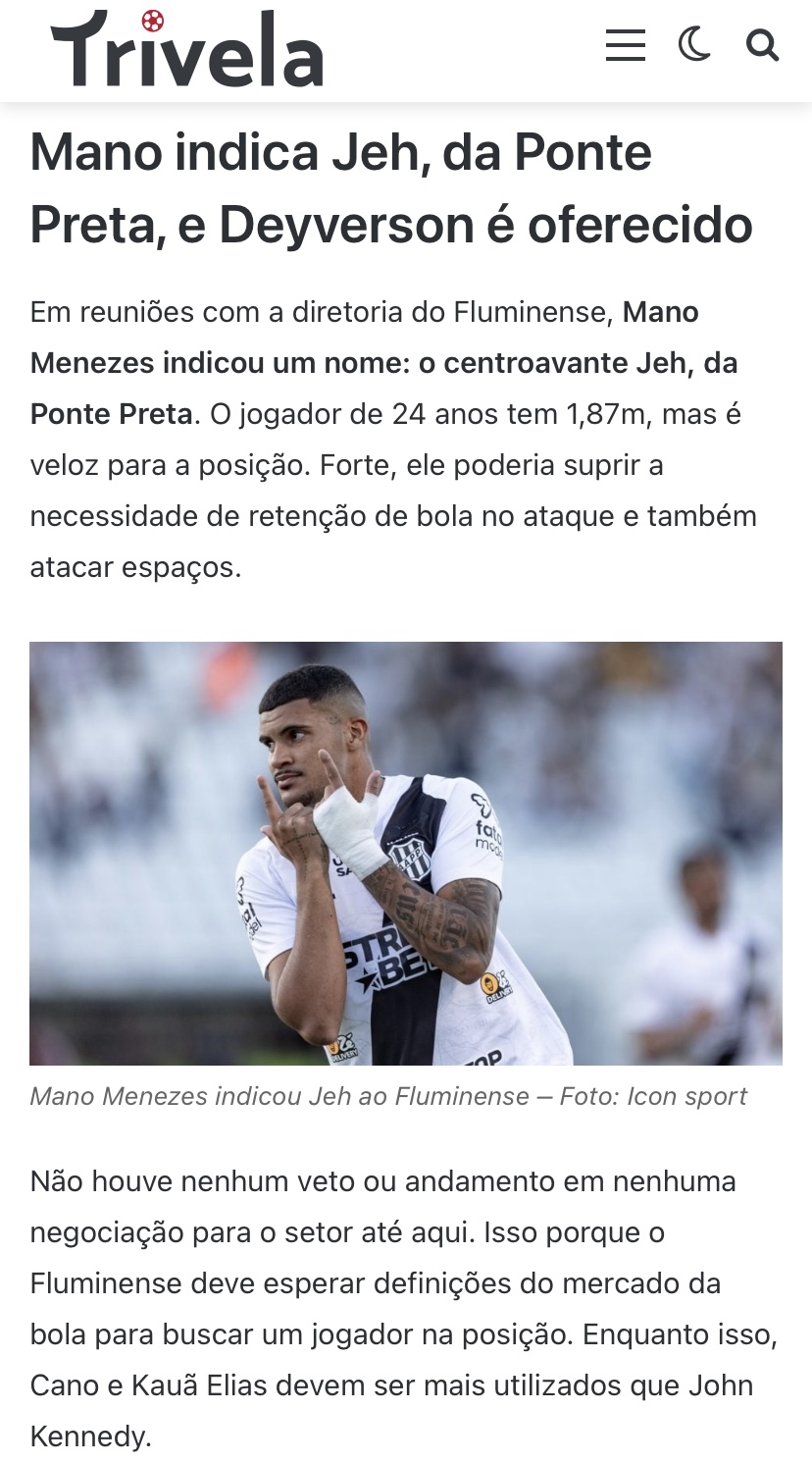Screen dimensions: 812x1463
Task: Toggle dark mode with the moon icon
Action: [694, 45]
